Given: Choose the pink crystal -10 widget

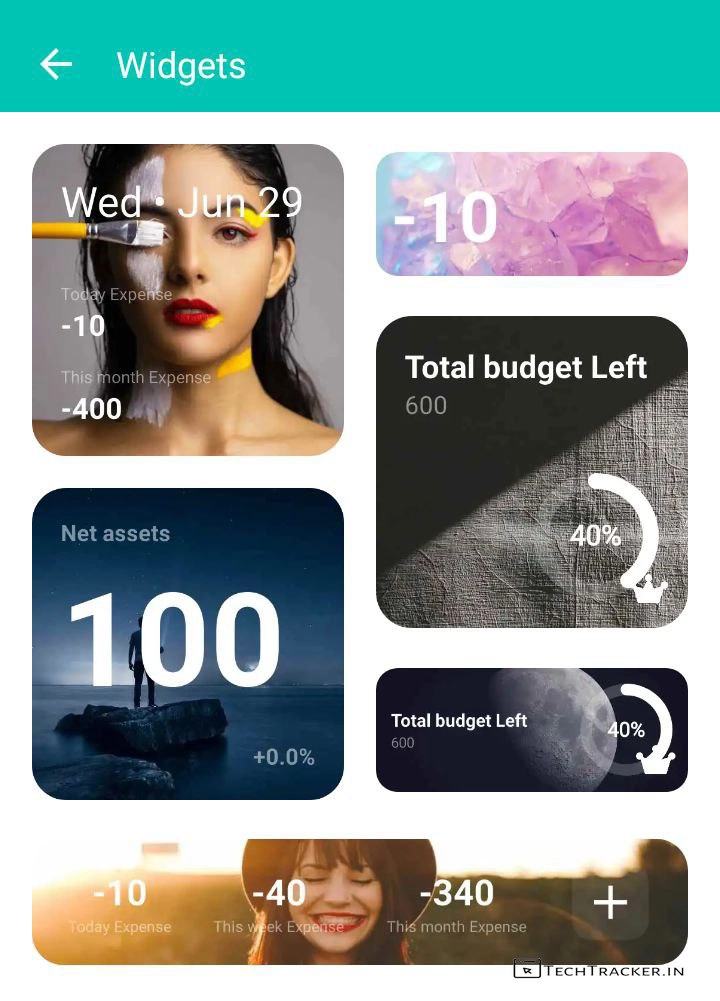Looking at the screenshot, I should click(531, 214).
